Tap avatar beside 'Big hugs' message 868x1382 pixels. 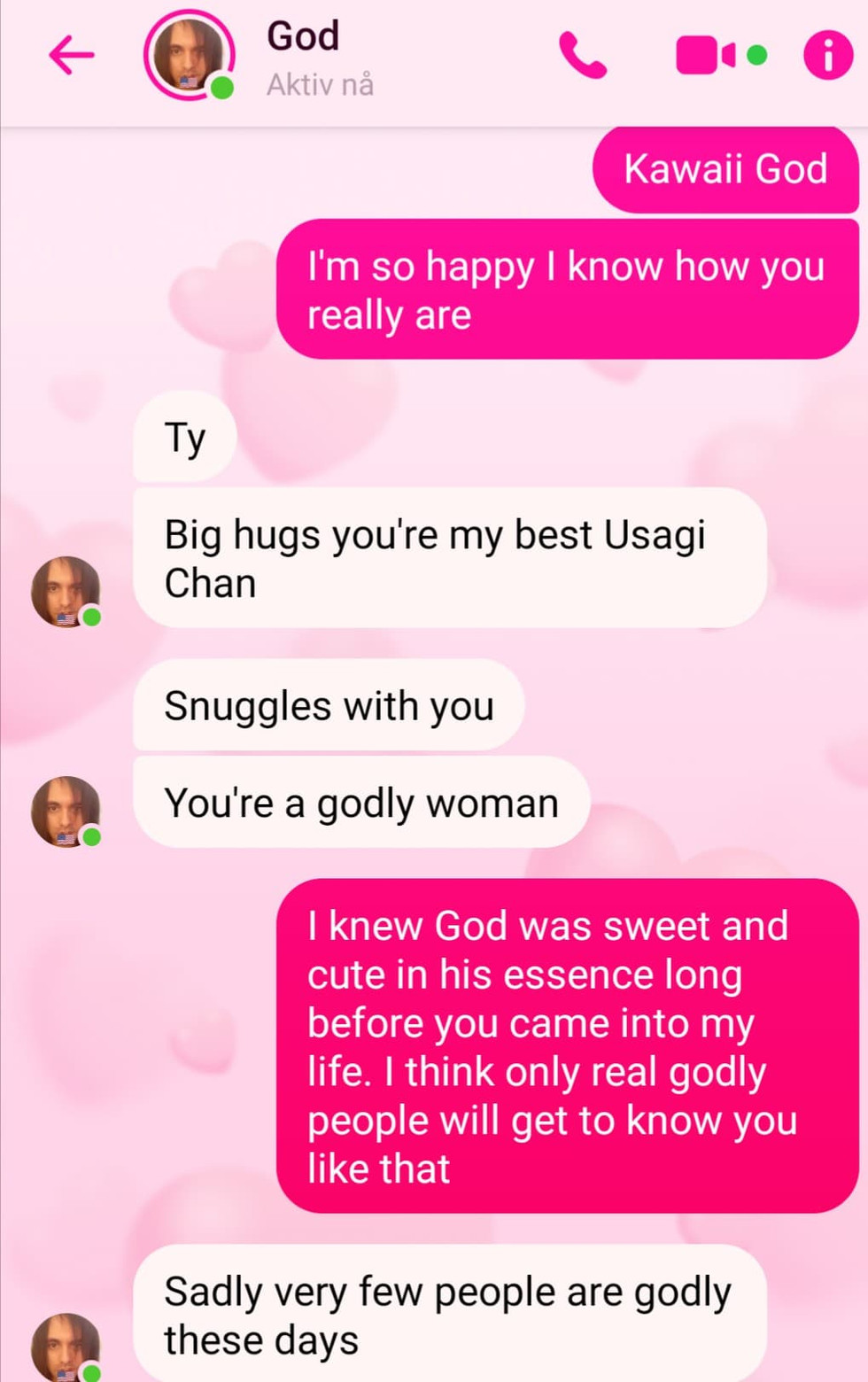pyautogui.click(x=66, y=592)
